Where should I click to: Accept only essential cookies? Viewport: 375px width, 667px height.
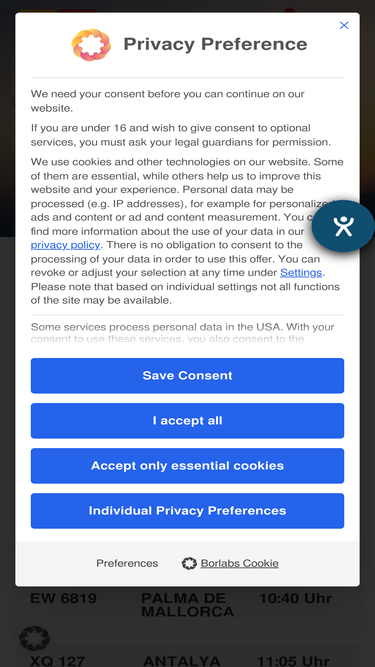coord(187,466)
